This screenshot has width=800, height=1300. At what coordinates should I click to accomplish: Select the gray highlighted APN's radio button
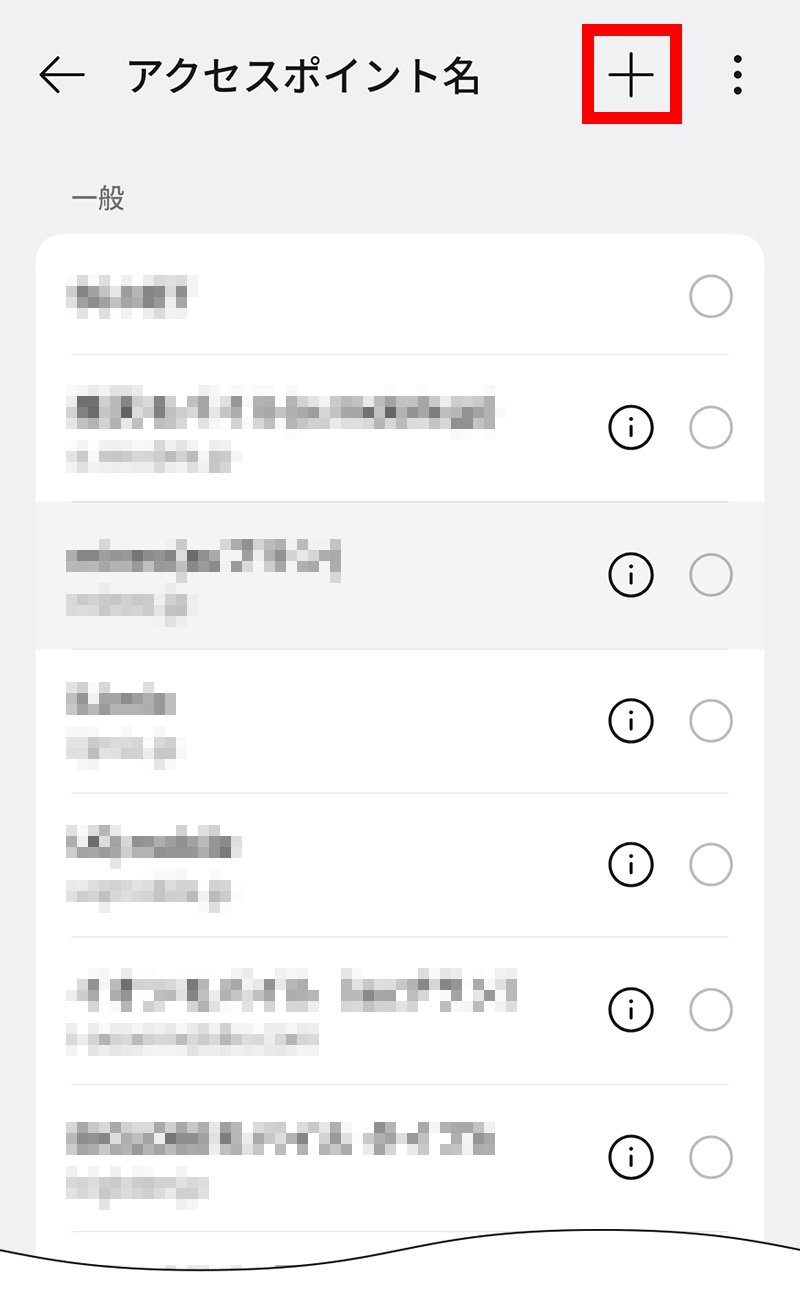711,575
